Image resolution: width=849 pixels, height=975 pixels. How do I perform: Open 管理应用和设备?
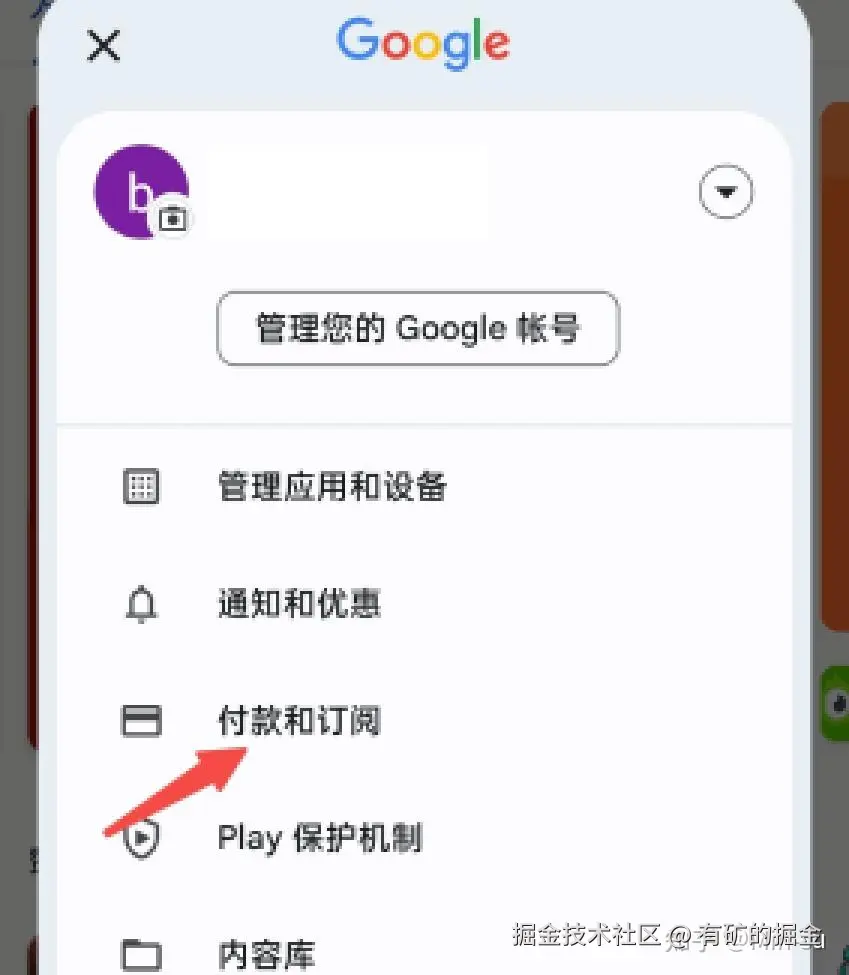click(331, 488)
